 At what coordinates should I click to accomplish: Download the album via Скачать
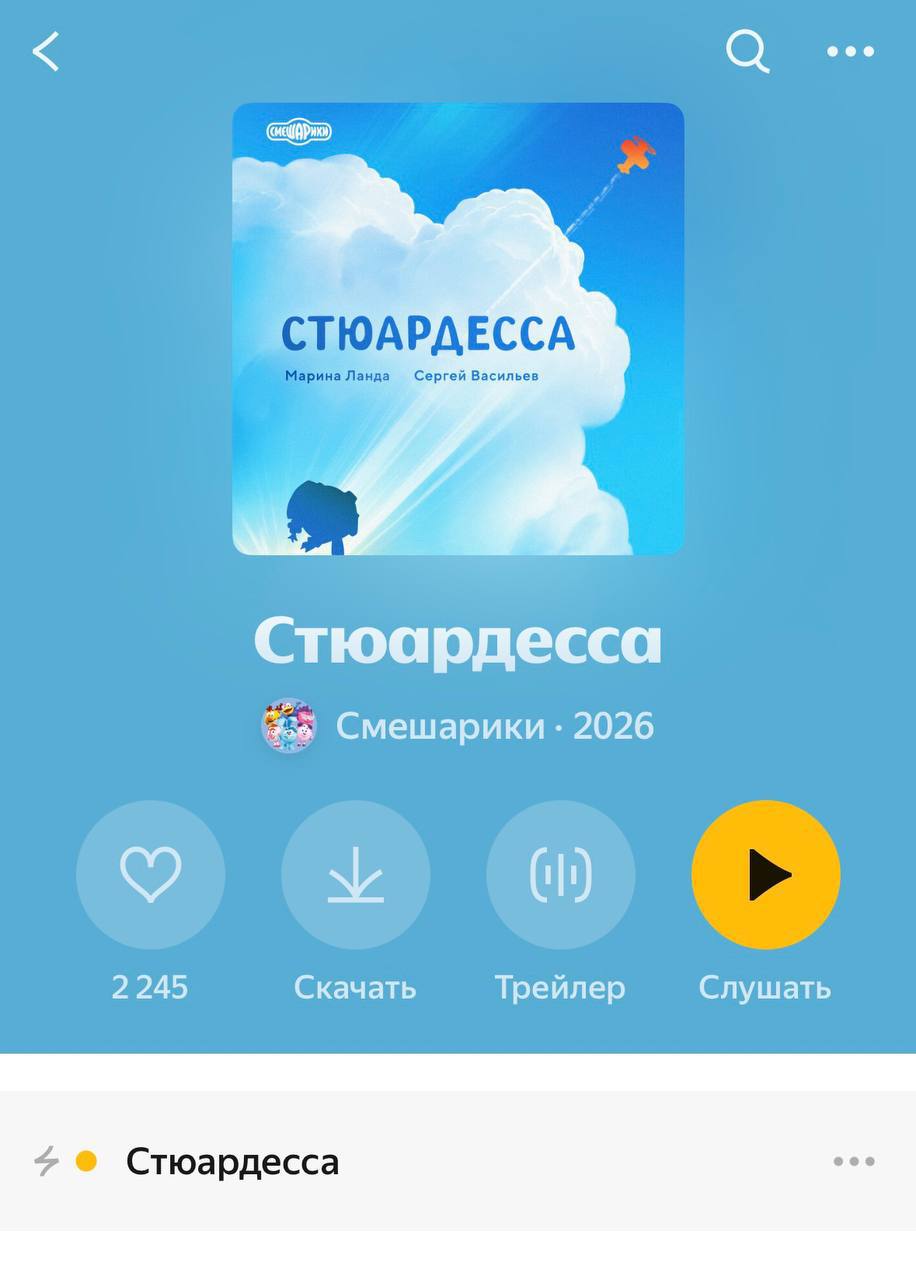(356, 874)
